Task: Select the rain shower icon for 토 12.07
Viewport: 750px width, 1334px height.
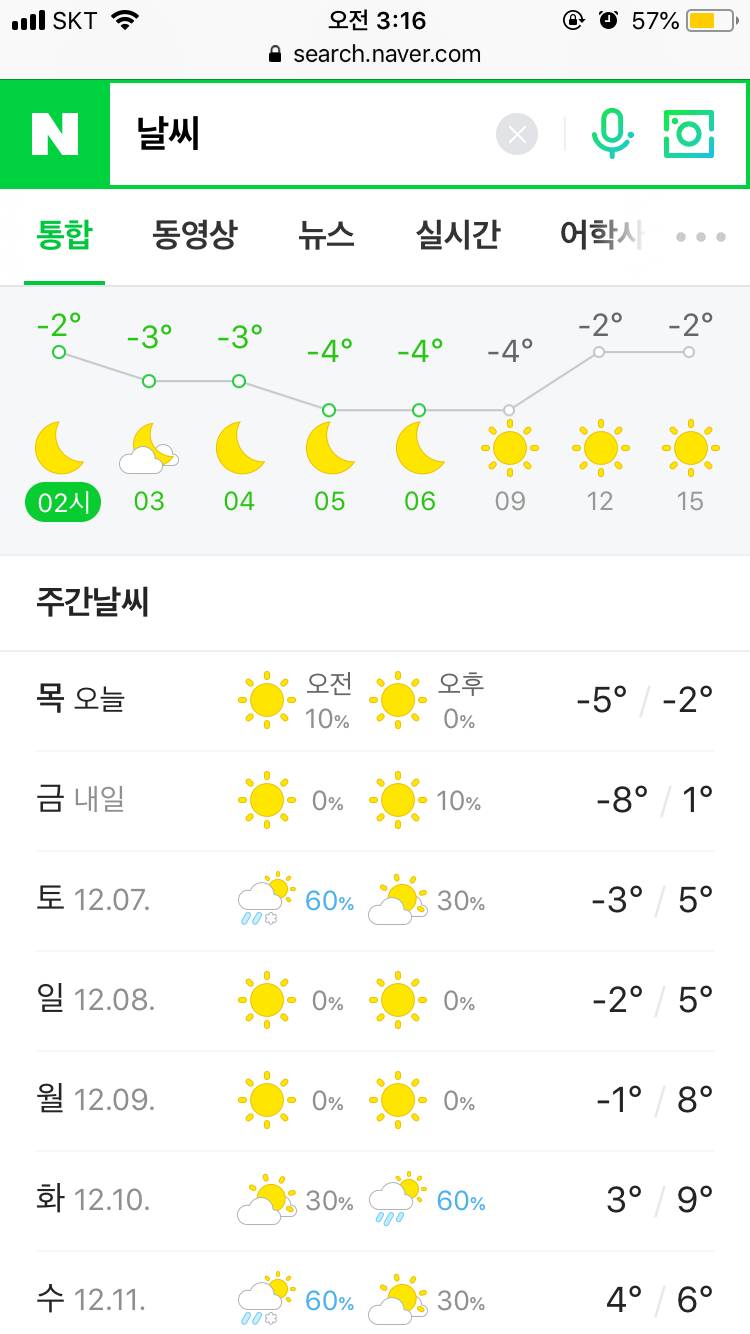Action: tap(265, 898)
